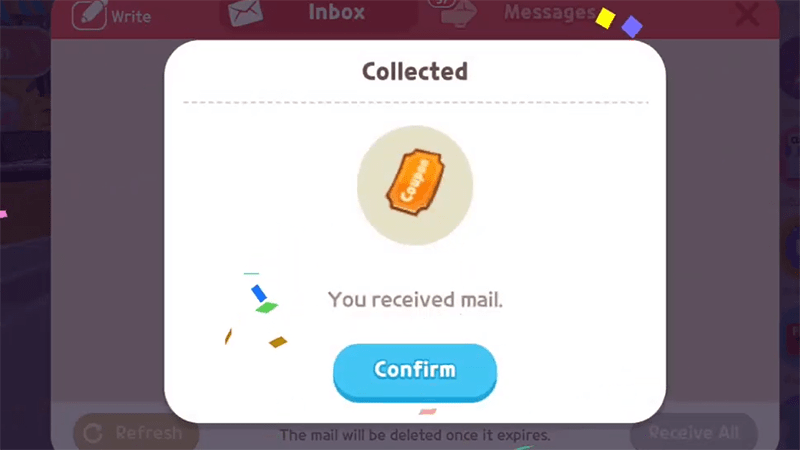The height and width of the screenshot is (450, 800).
Task: Close the mailbox window
Action: pyautogui.click(x=747, y=14)
